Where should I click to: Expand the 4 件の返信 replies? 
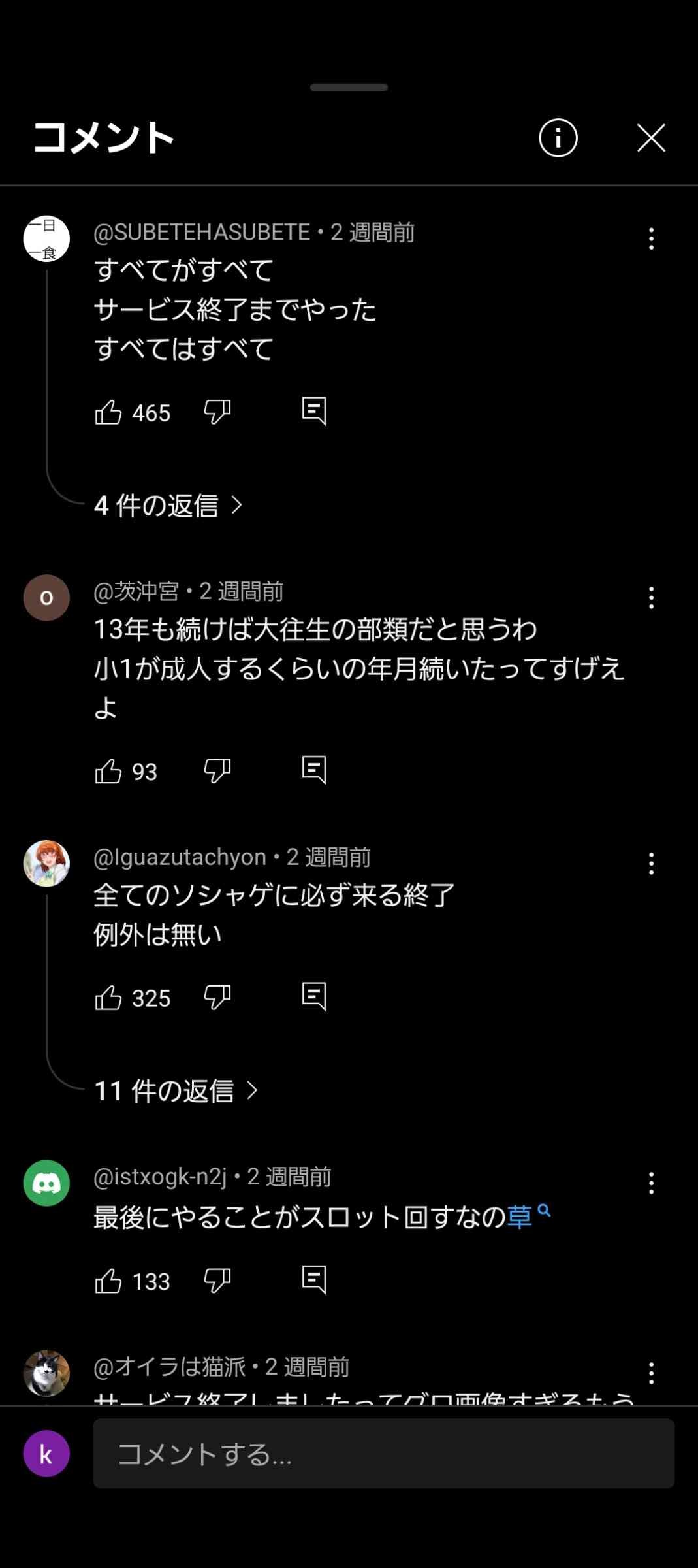pos(168,506)
